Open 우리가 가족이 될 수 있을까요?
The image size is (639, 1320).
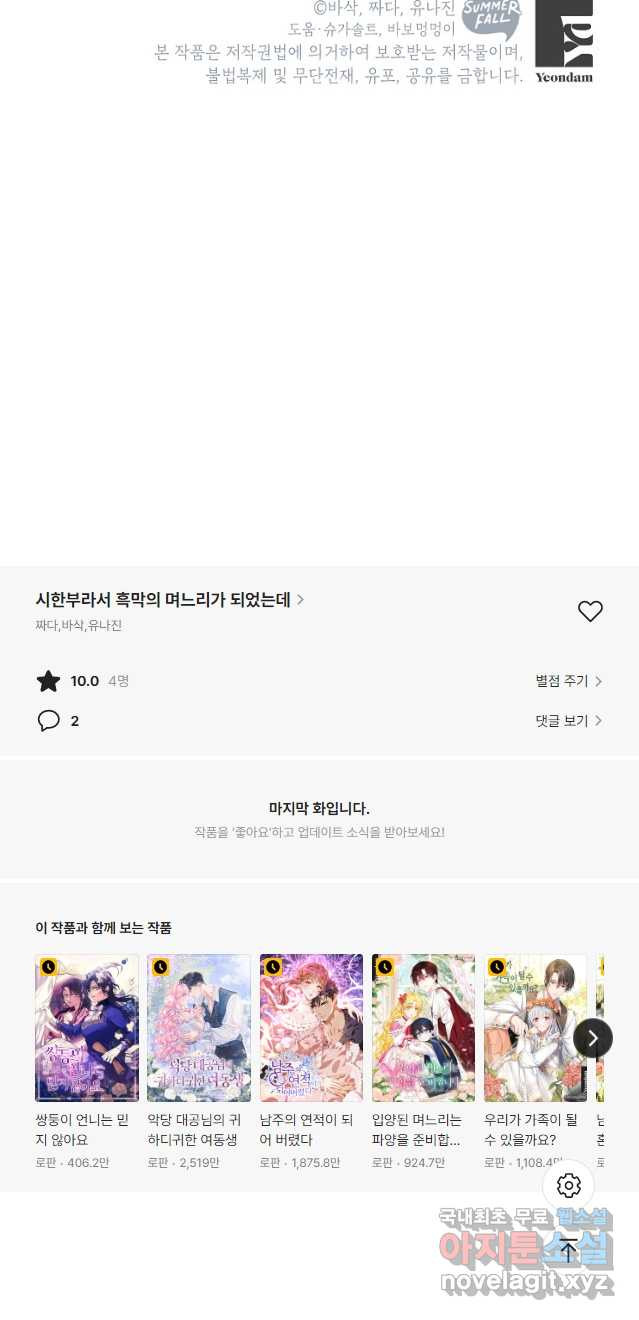[x=535, y=1028]
